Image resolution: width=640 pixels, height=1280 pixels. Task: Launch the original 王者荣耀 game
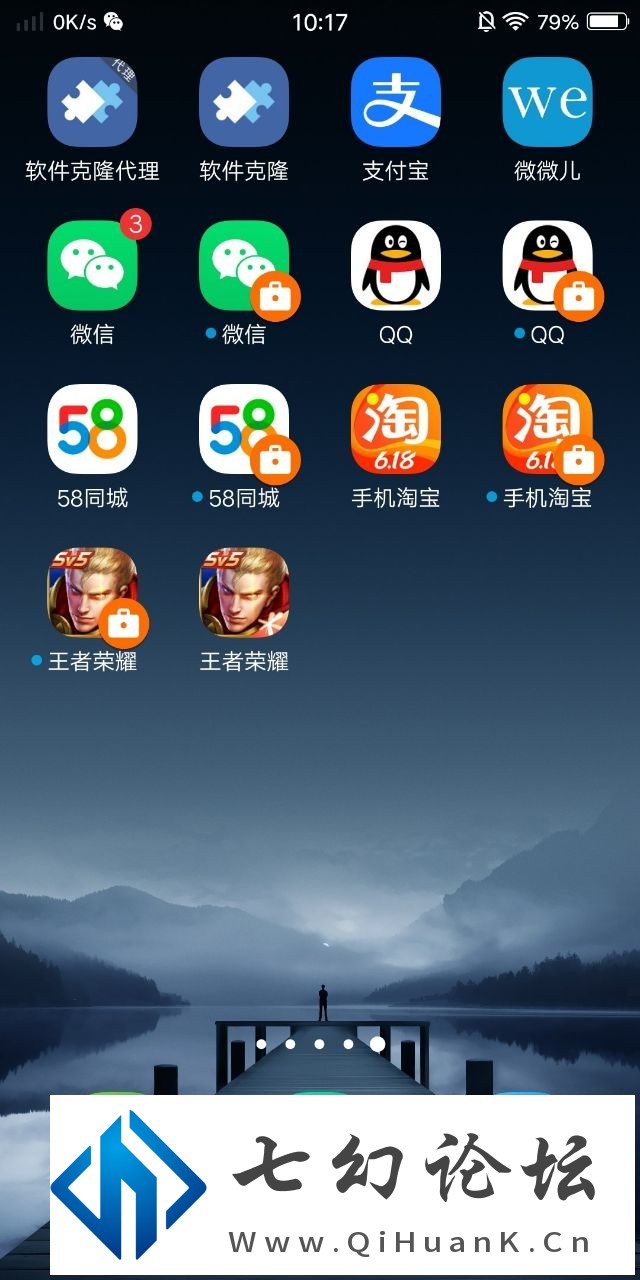244,592
